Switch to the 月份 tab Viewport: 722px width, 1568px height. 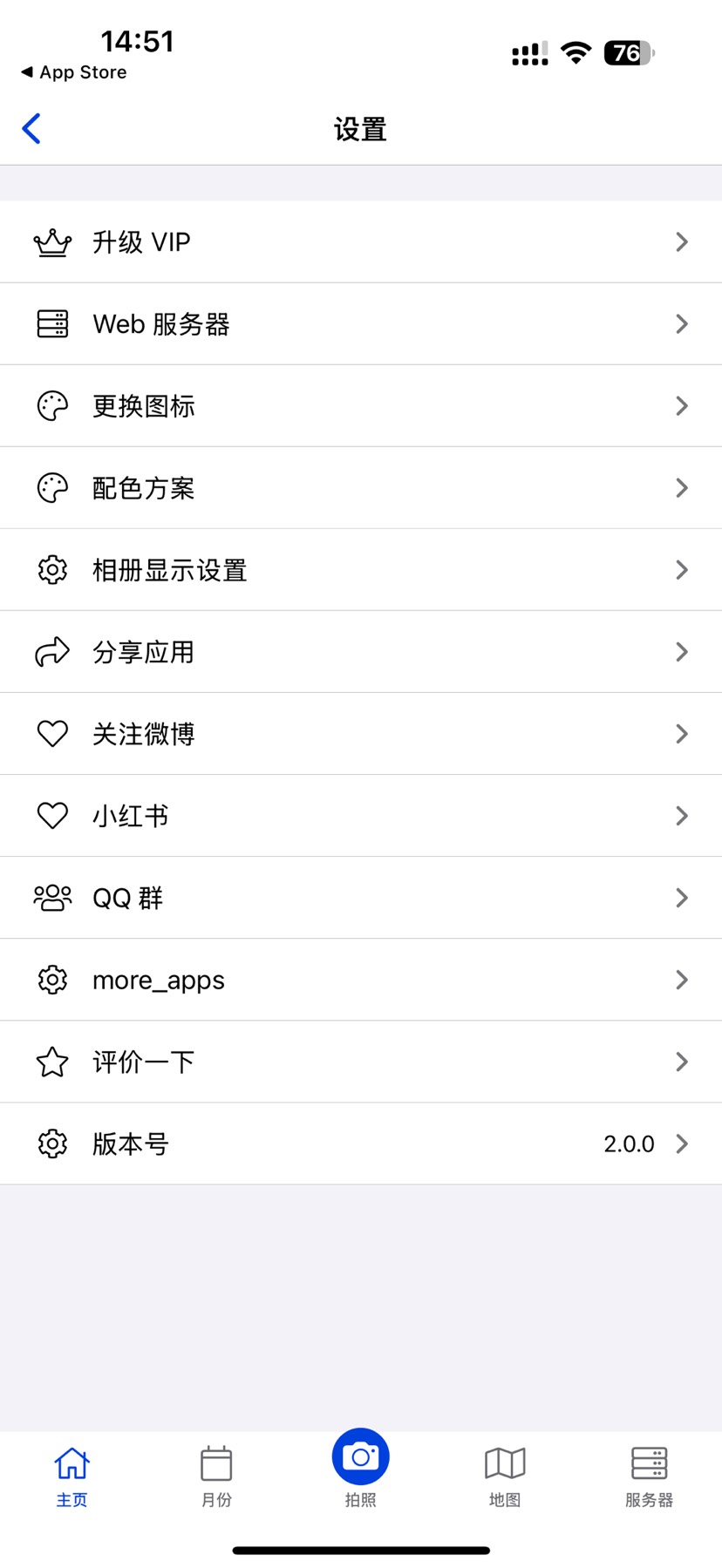tap(216, 1475)
